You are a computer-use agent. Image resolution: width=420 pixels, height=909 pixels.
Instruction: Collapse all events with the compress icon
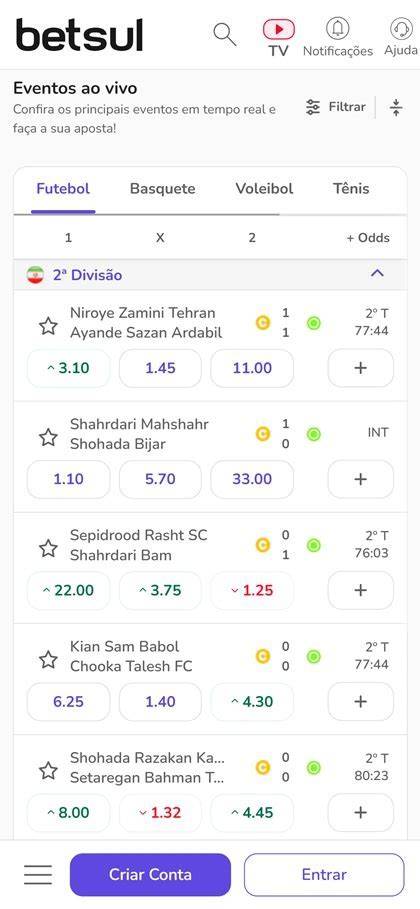pyautogui.click(x=396, y=107)
